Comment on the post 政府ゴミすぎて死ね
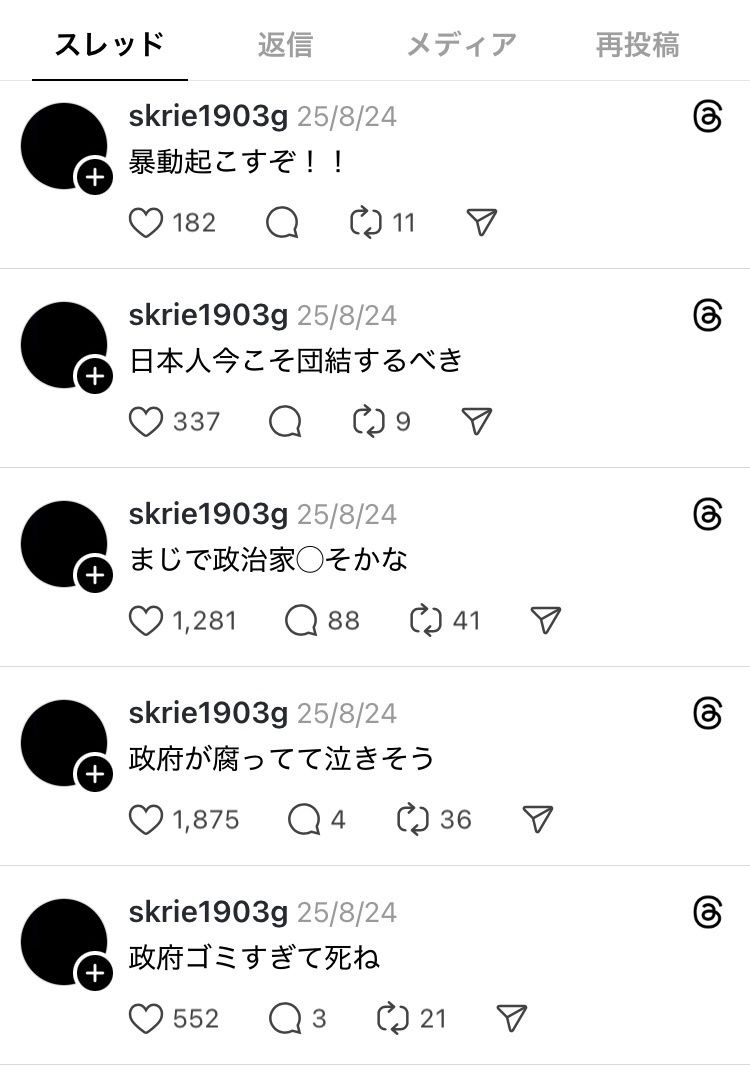Screen dimensions: 750x1078 (x=285, y=1018)
